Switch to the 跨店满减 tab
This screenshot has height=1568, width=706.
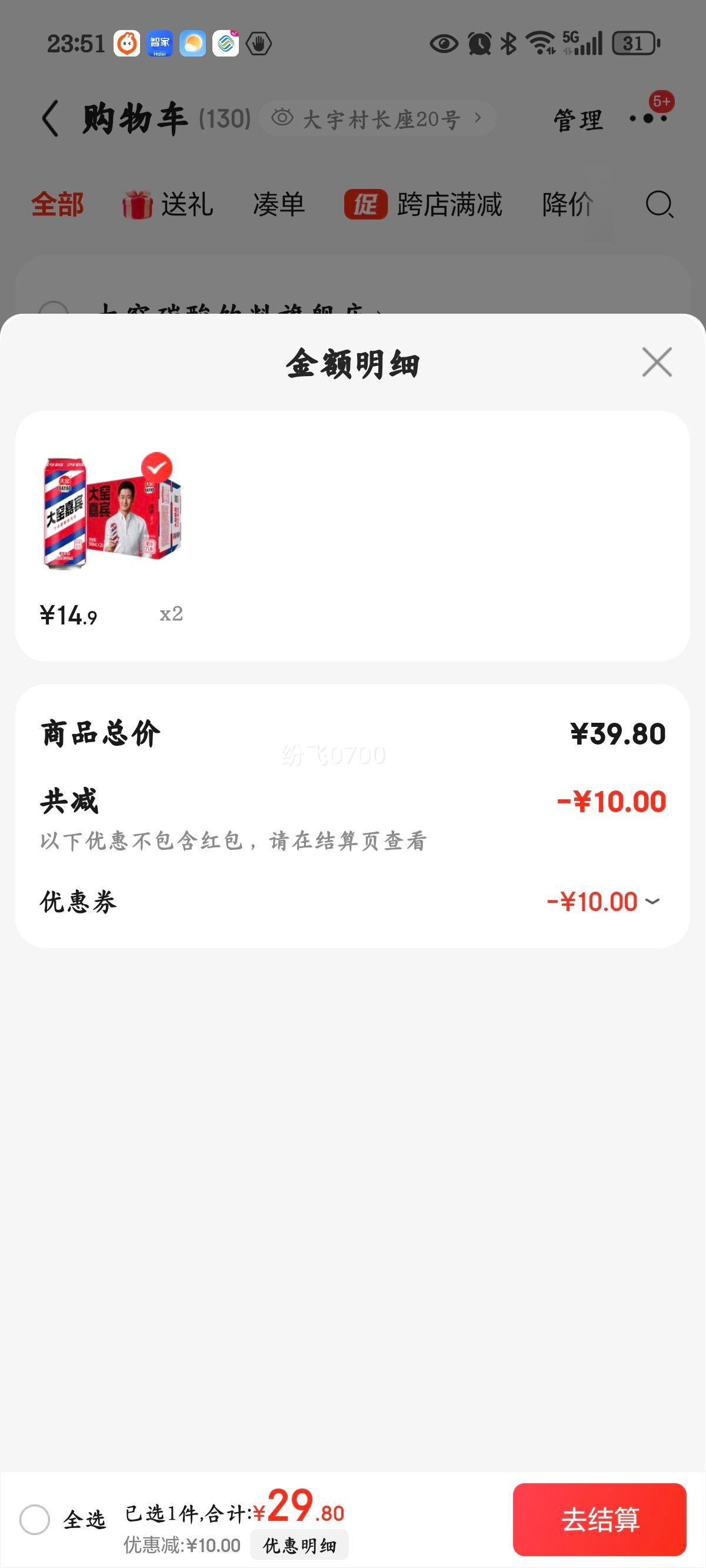point(423,204)
